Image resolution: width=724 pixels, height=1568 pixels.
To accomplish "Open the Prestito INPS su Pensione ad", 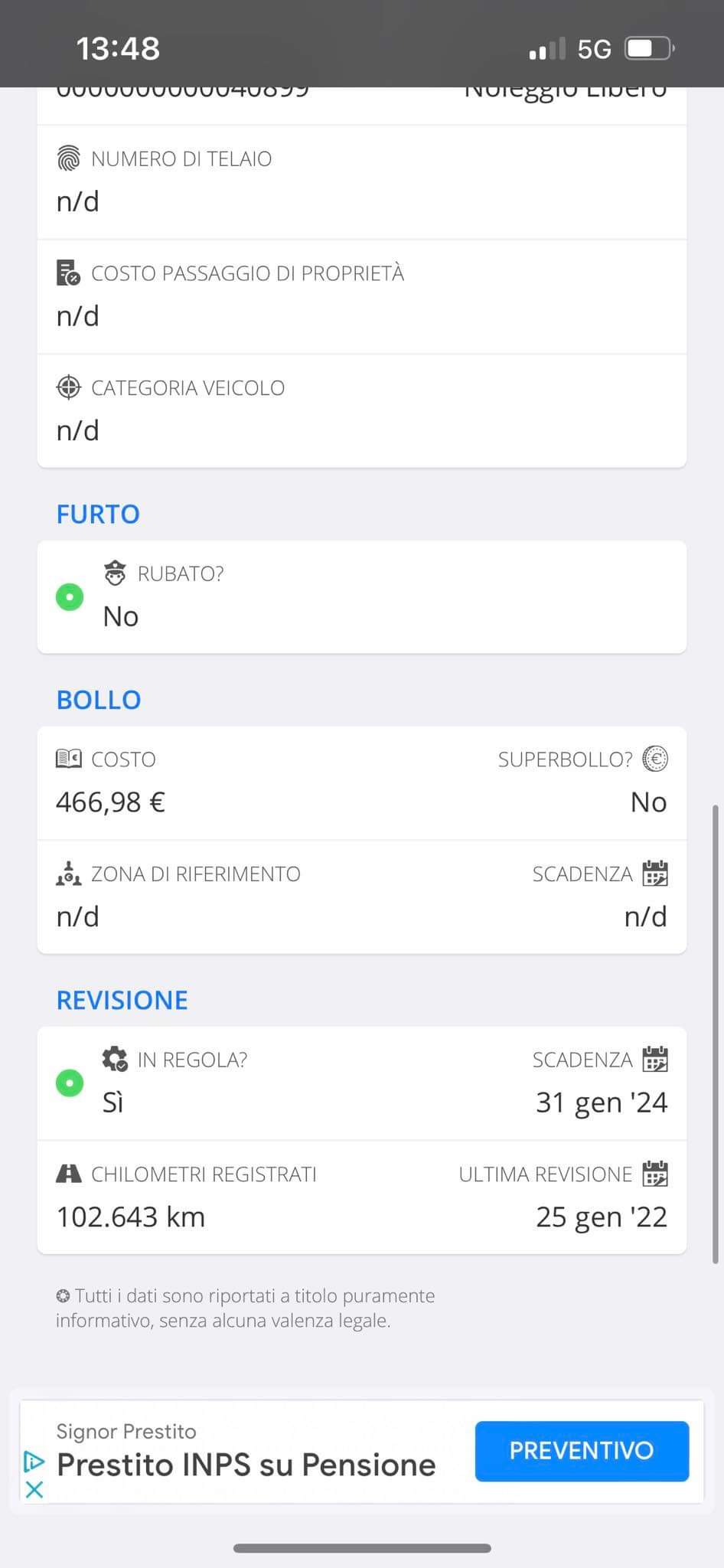I will pyautogui.click(x=246, y=1465).
